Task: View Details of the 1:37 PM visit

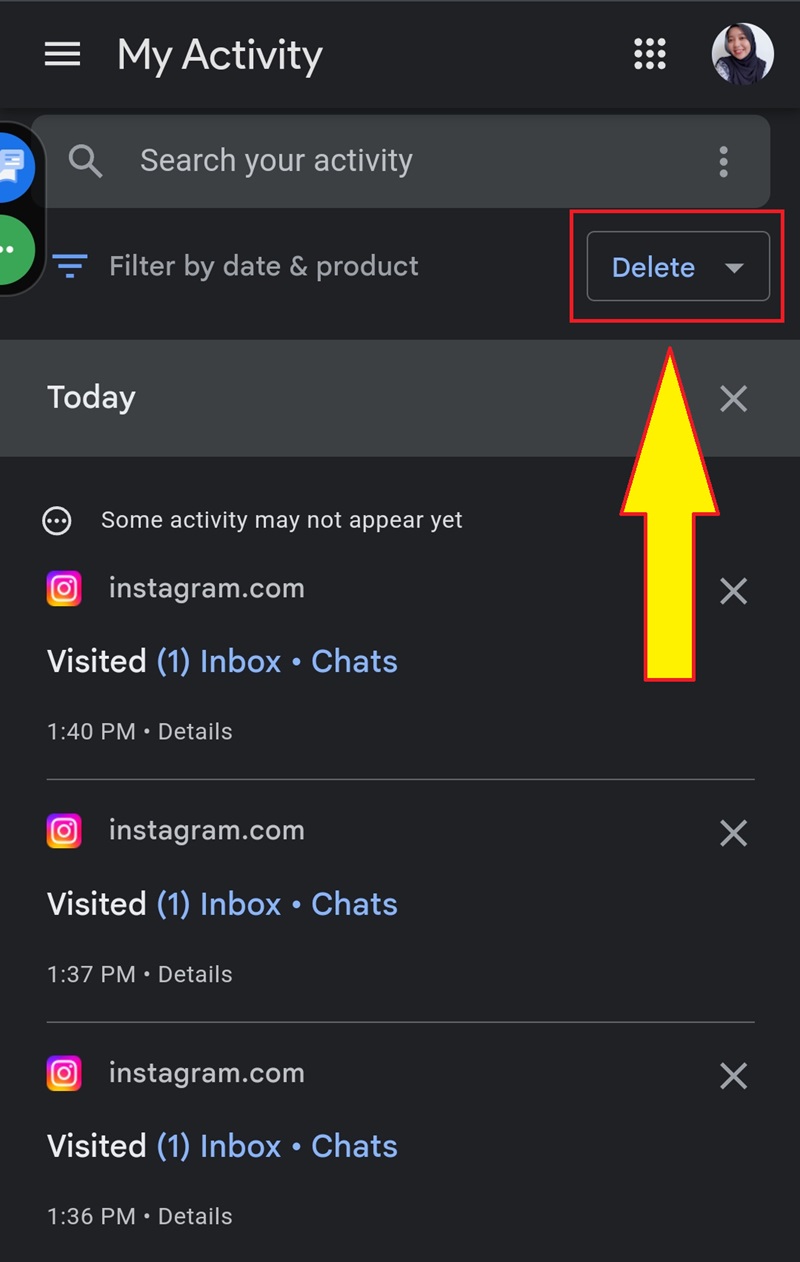Action: 195,974
